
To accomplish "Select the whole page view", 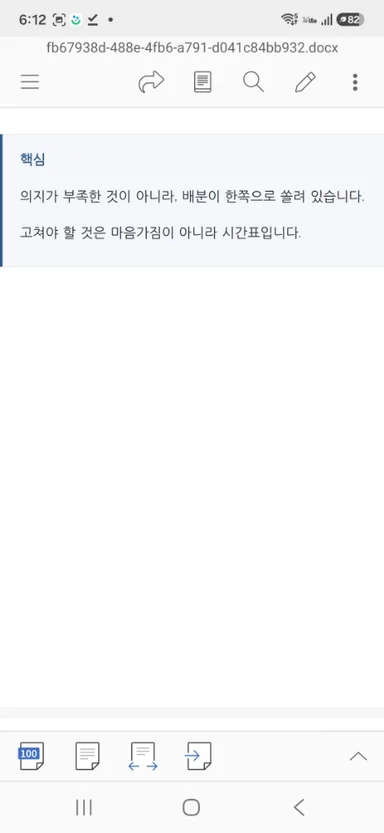I will tap(87, 756).
